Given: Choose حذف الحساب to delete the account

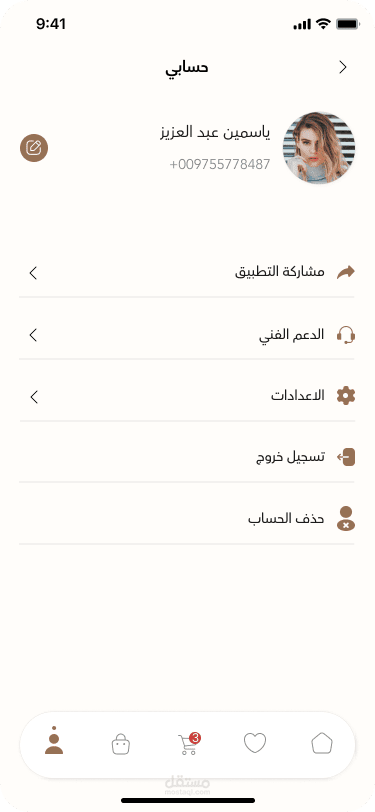Looking at the screenshot, I should (x=187, y=519).
